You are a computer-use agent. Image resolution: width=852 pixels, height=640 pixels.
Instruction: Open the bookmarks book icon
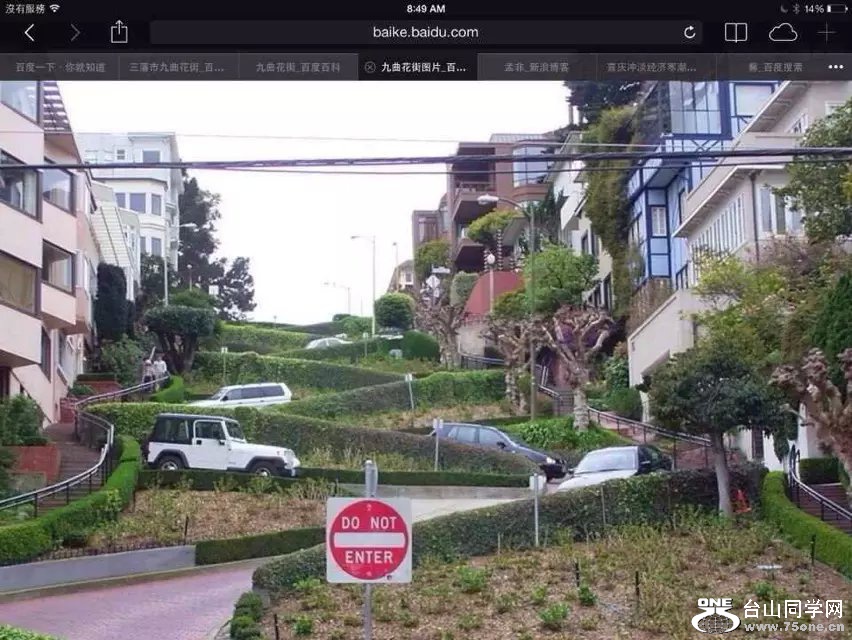point(736,32)
